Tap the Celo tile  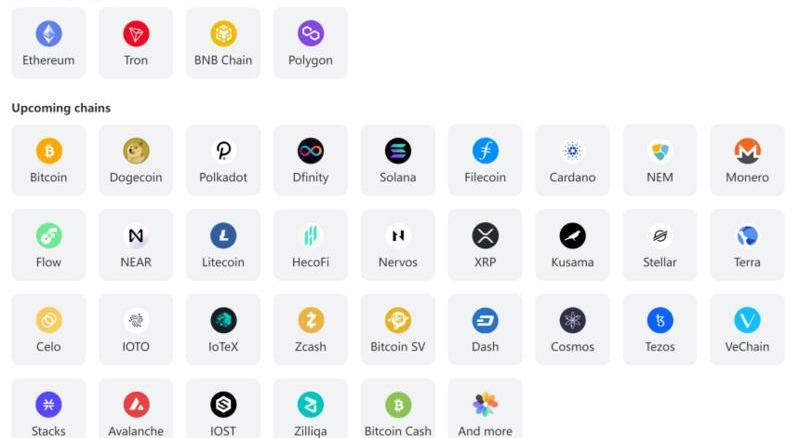click(x=49, y=329)
